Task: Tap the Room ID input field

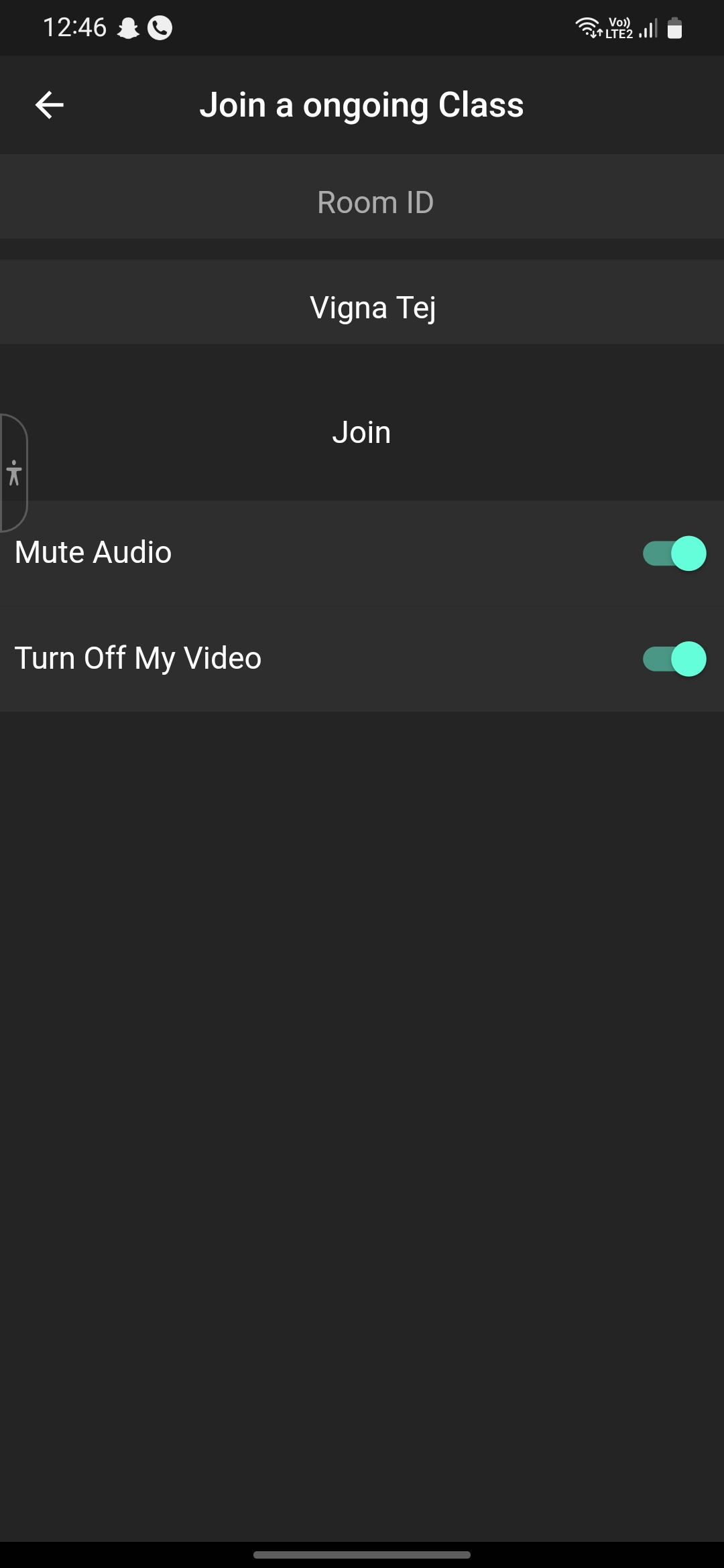Action: pos(362,200)
